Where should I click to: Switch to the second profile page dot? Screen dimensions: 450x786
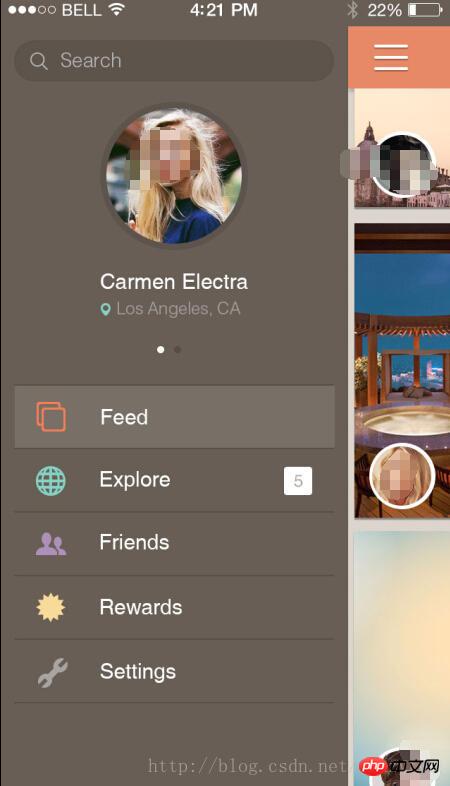[x=177, y=349]
